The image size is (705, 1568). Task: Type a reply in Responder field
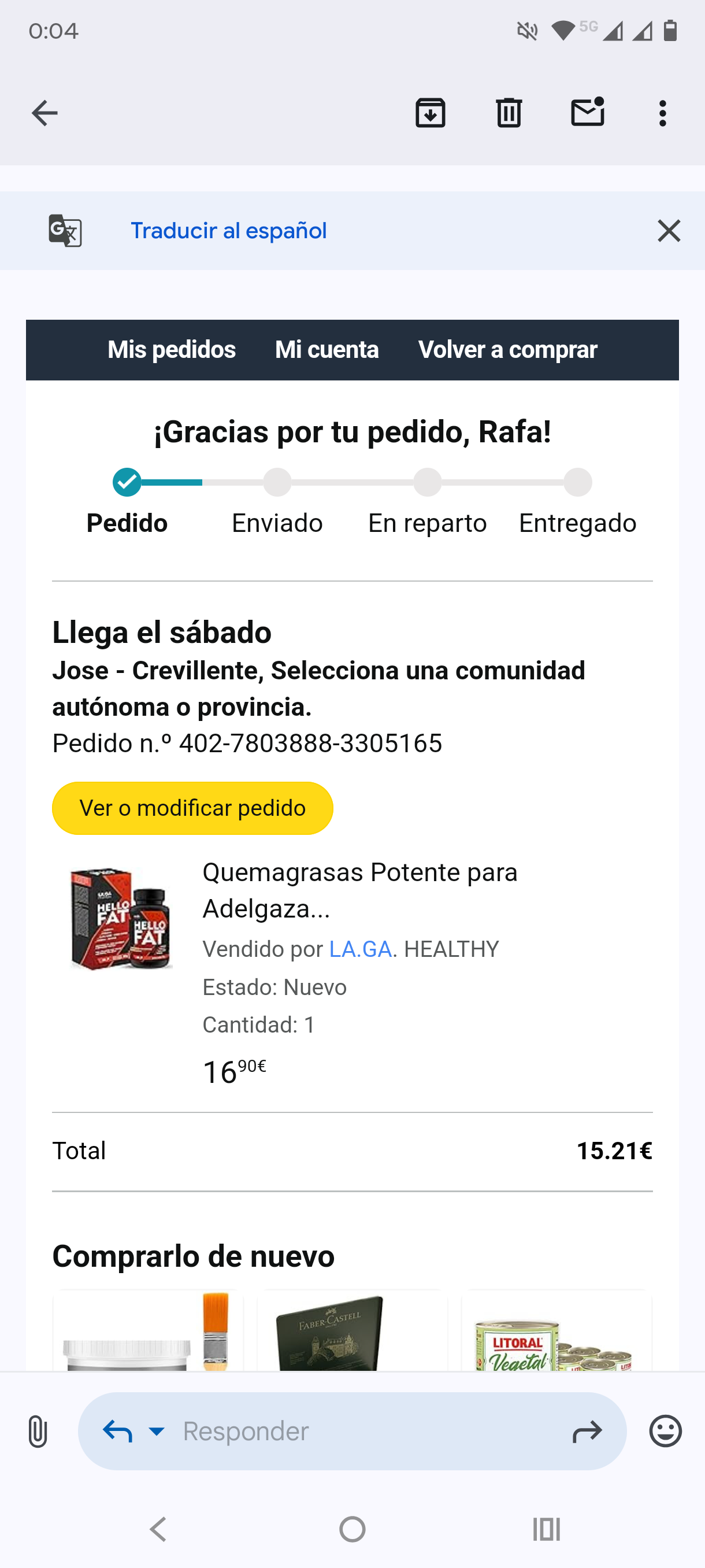click(365, 1431)
